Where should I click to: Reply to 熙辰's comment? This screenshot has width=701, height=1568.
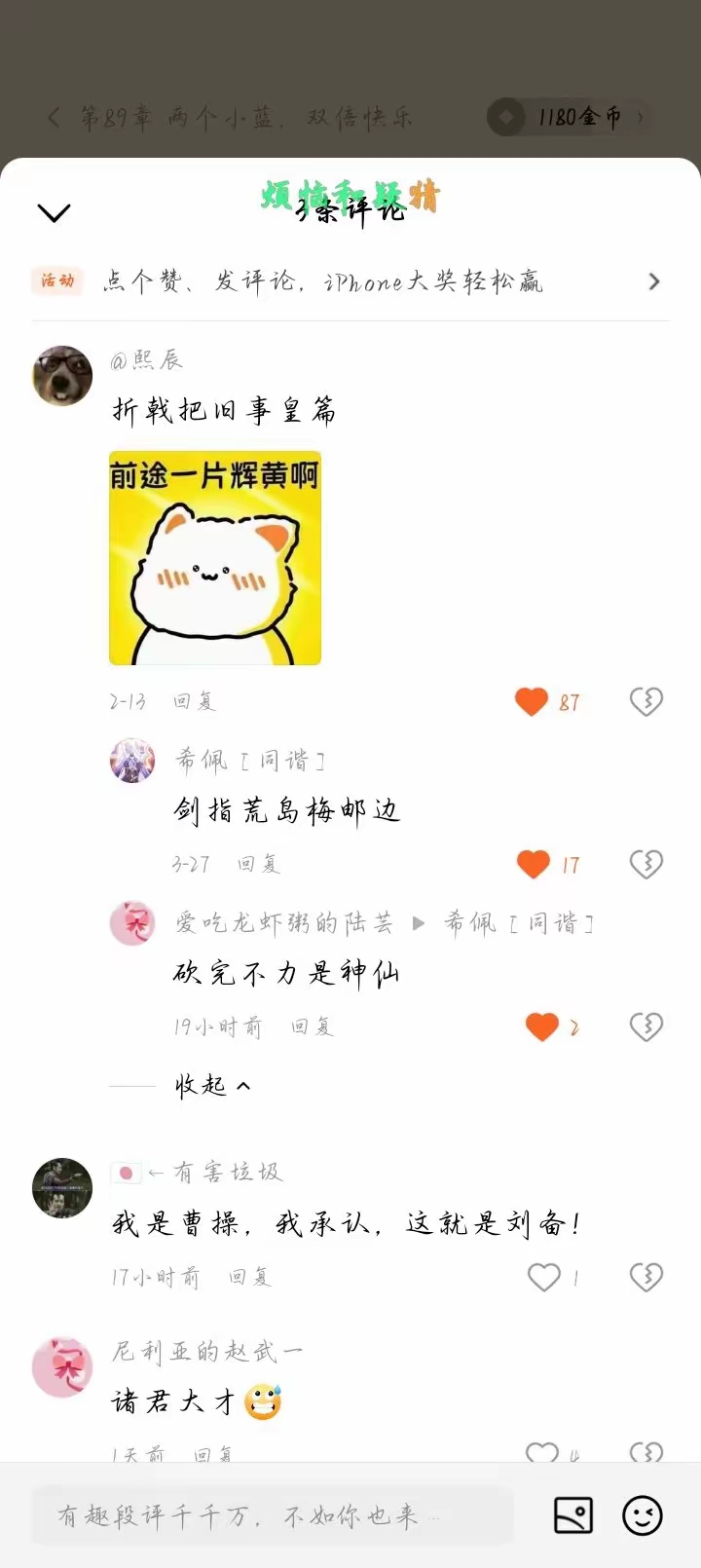(x=194, y=701)
